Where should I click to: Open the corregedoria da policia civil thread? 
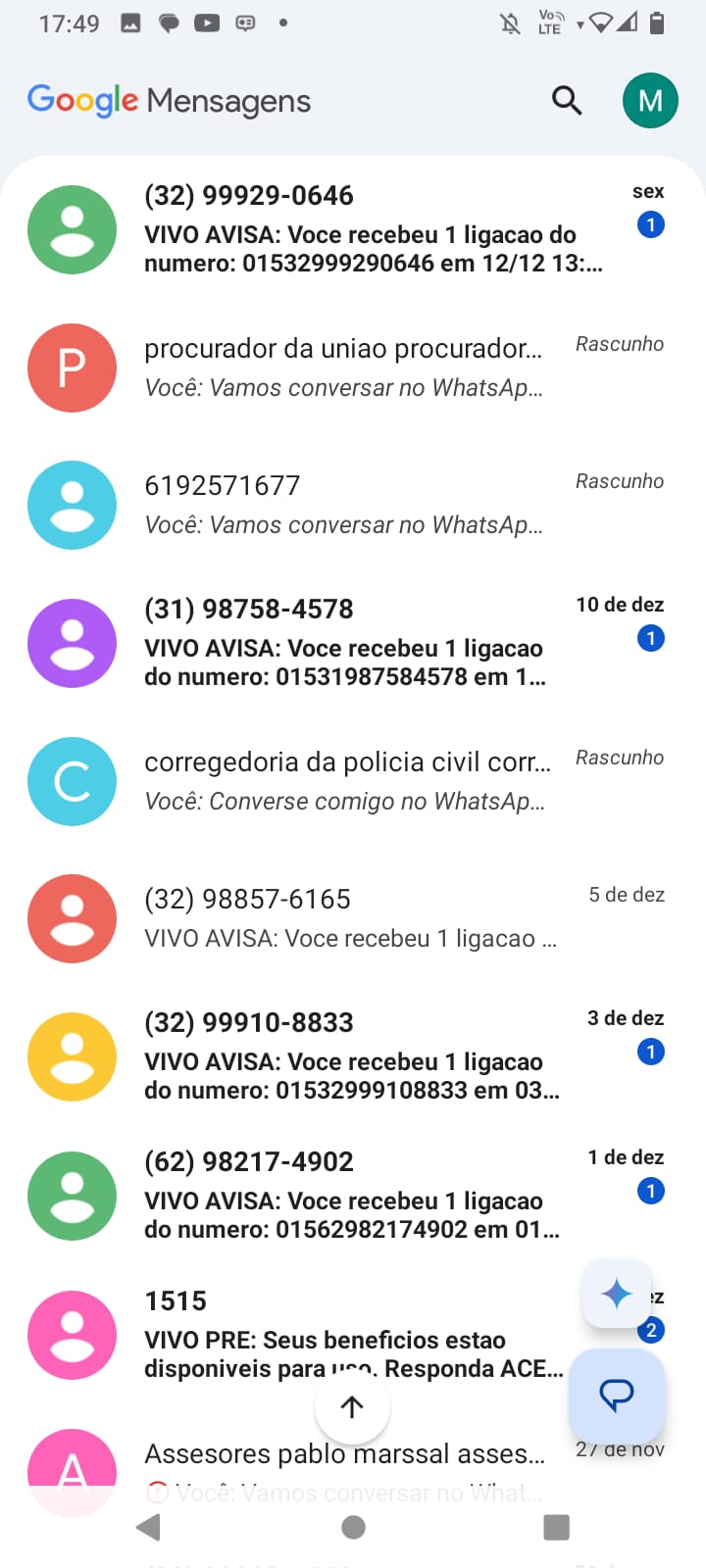click(353, 781)
